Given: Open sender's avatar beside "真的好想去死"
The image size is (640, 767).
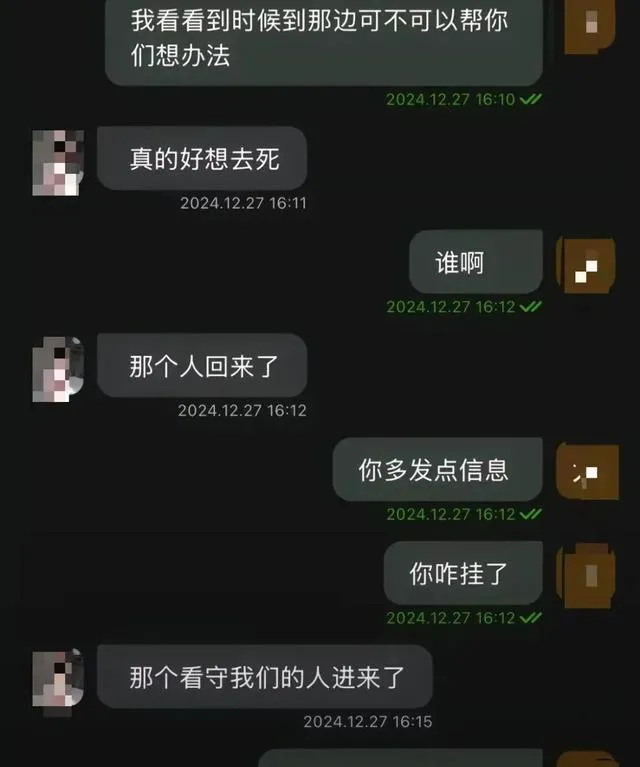Looking at the screenshot, I should [x=58, y=163].
